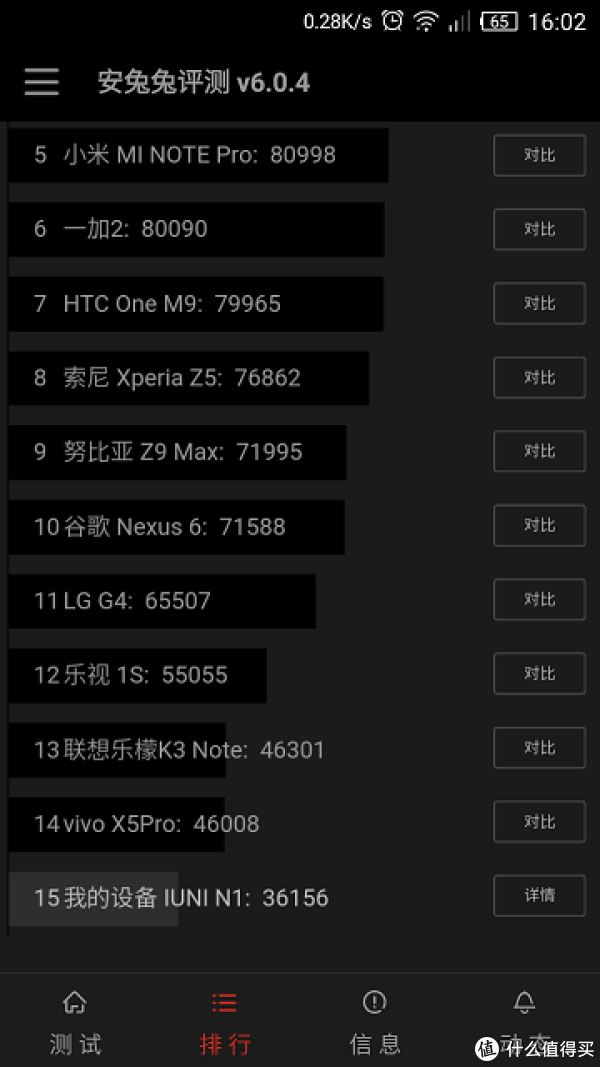The width and height of the screenshot is (600, 1067).
Task: Tap 对比 for 索尼 Xperia Z5
Action: (x=539, y=378)
